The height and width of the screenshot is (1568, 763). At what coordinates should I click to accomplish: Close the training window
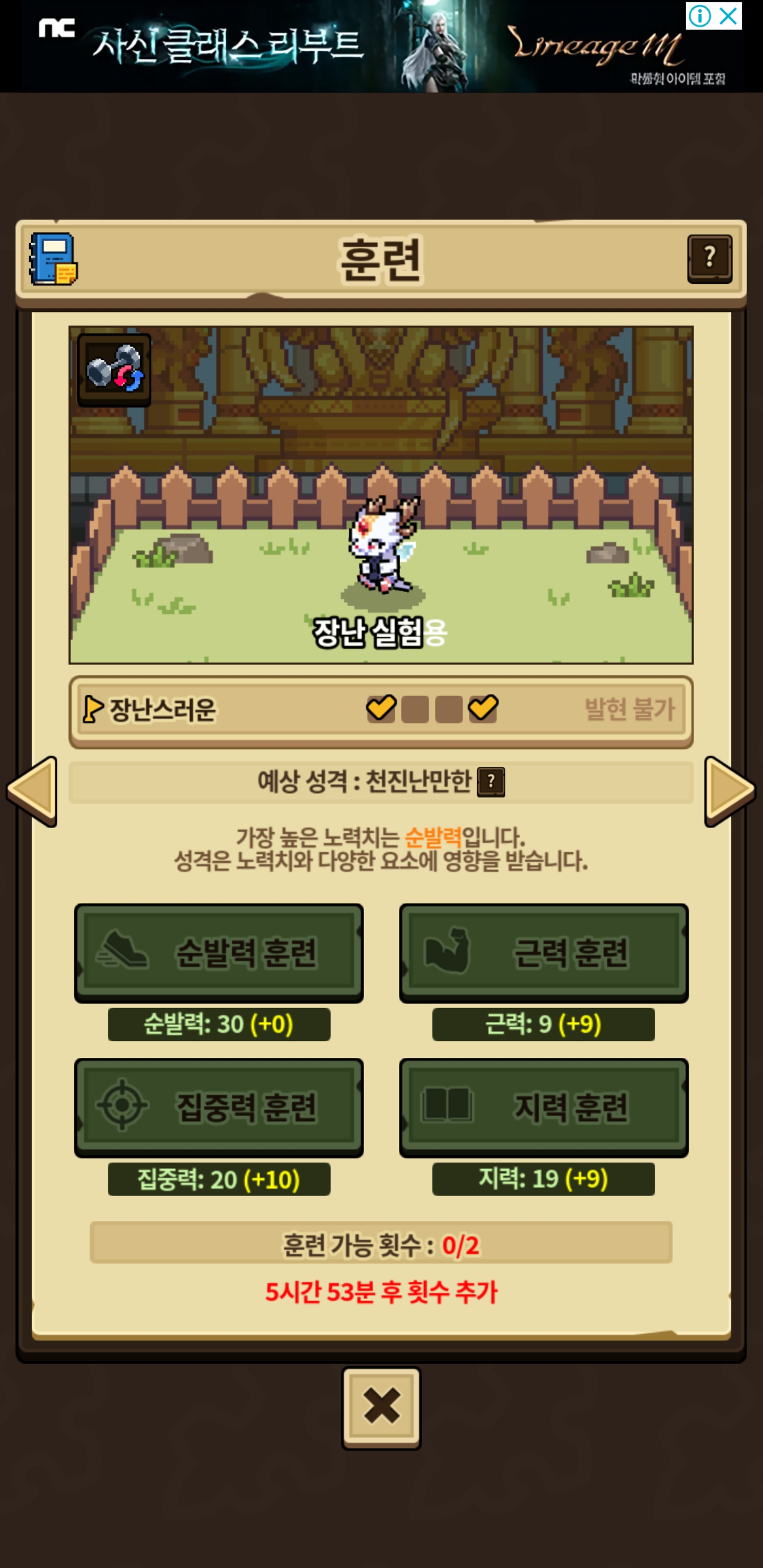(381, 1406)
